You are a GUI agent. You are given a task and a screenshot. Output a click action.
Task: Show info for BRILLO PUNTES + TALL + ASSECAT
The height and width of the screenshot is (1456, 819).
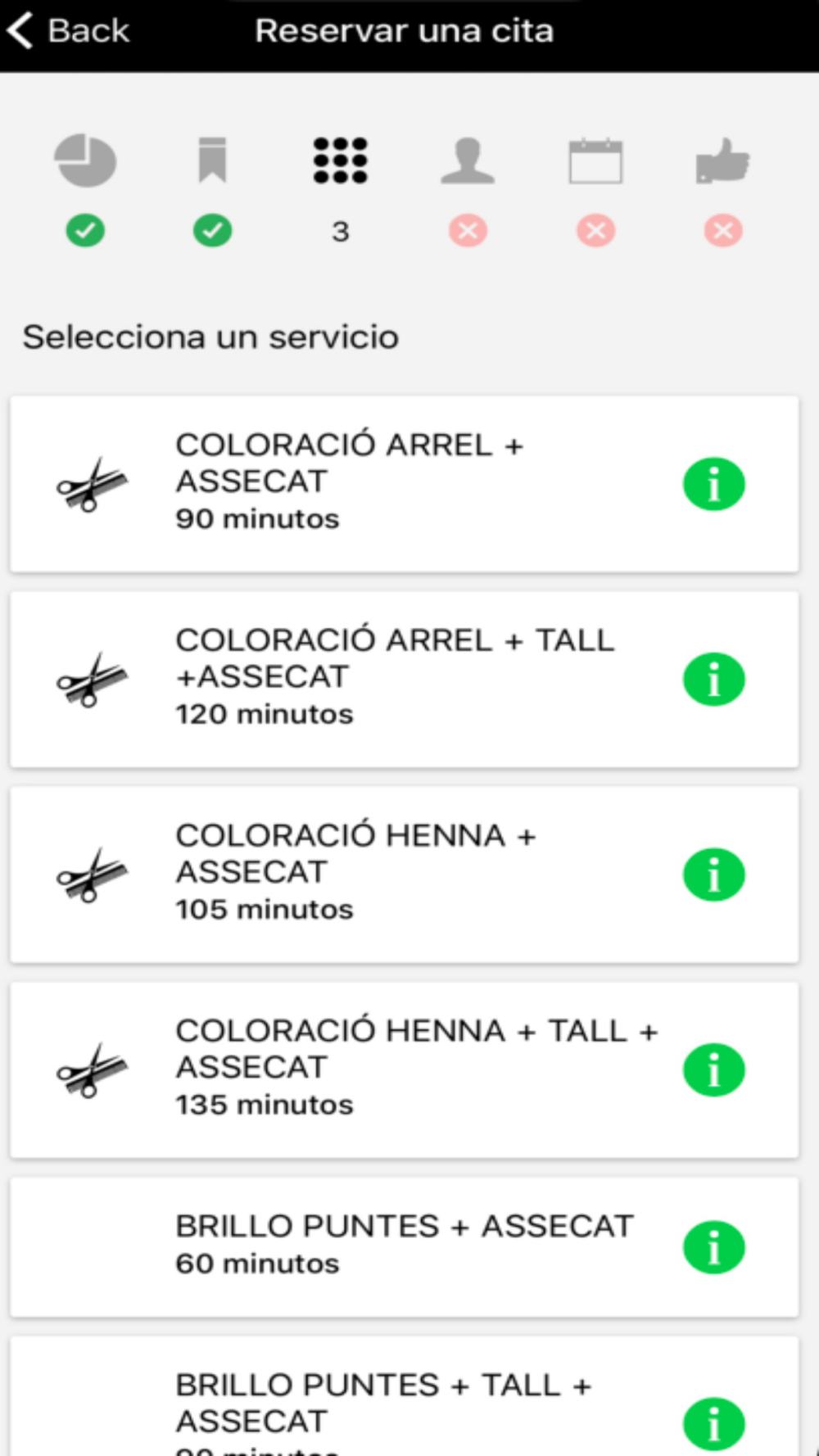(713, 1423)
